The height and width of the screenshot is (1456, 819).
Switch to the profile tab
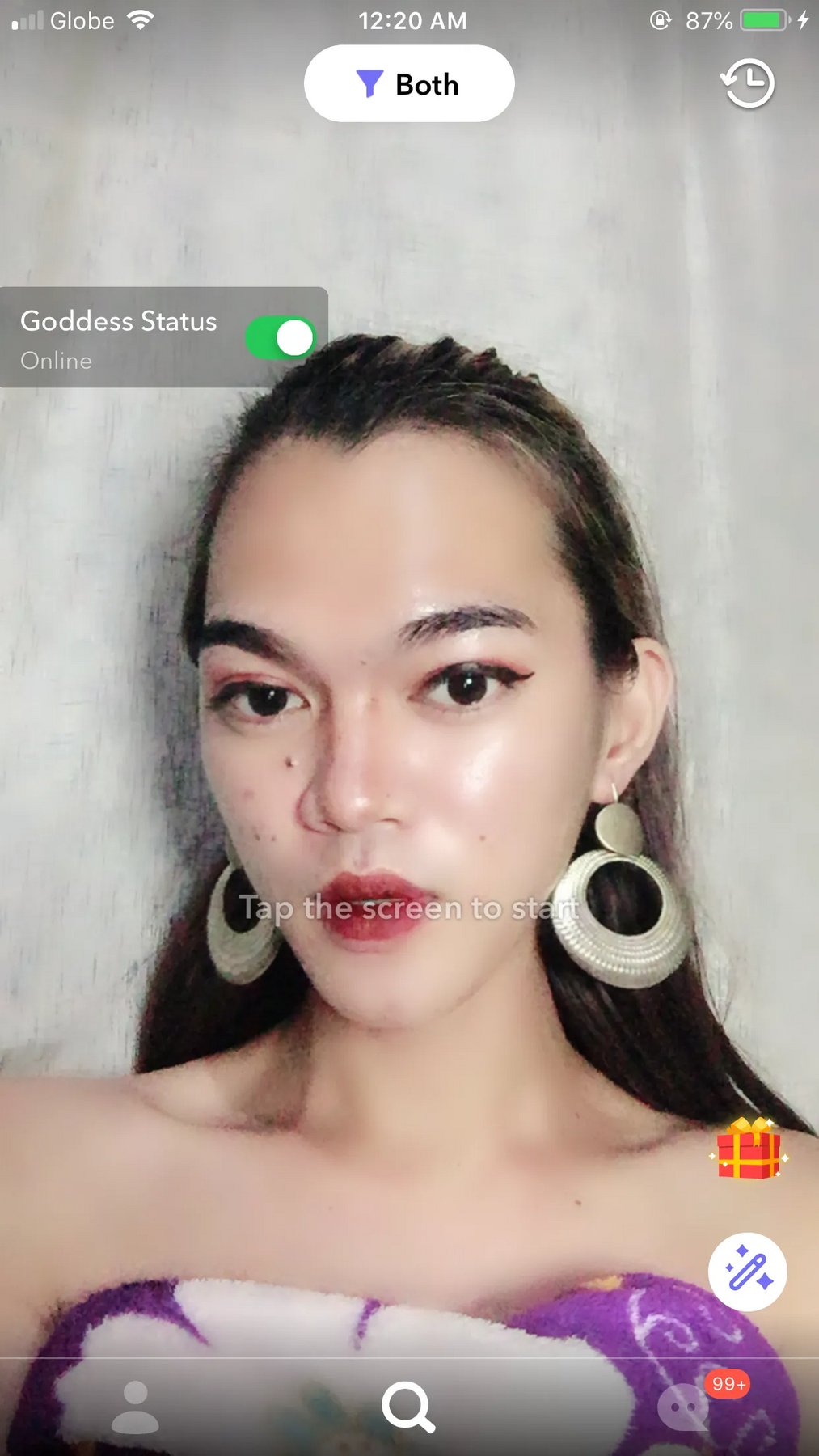pyautogui.click(x=135, y=1407)
